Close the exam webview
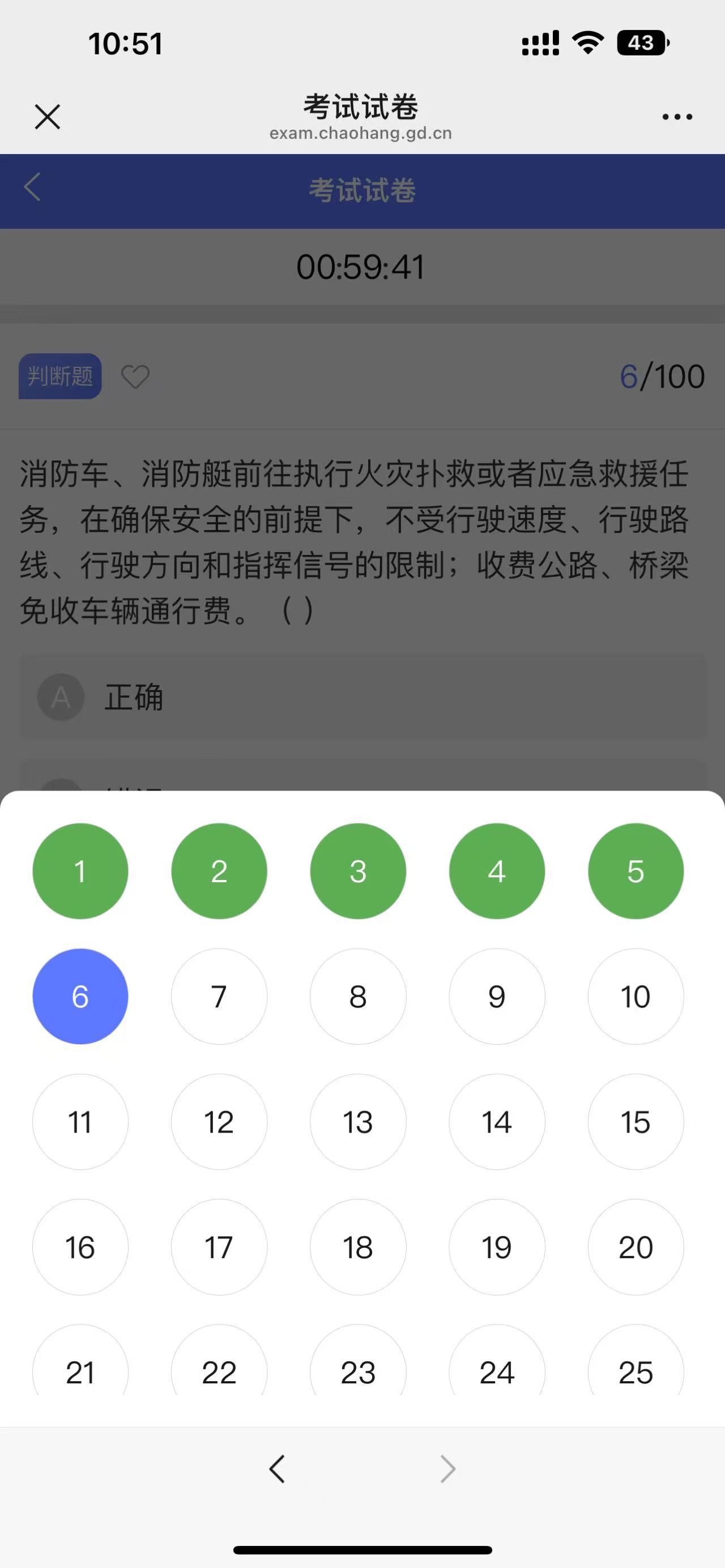The width and height of the screenshot is (725, 1568). 48,116
